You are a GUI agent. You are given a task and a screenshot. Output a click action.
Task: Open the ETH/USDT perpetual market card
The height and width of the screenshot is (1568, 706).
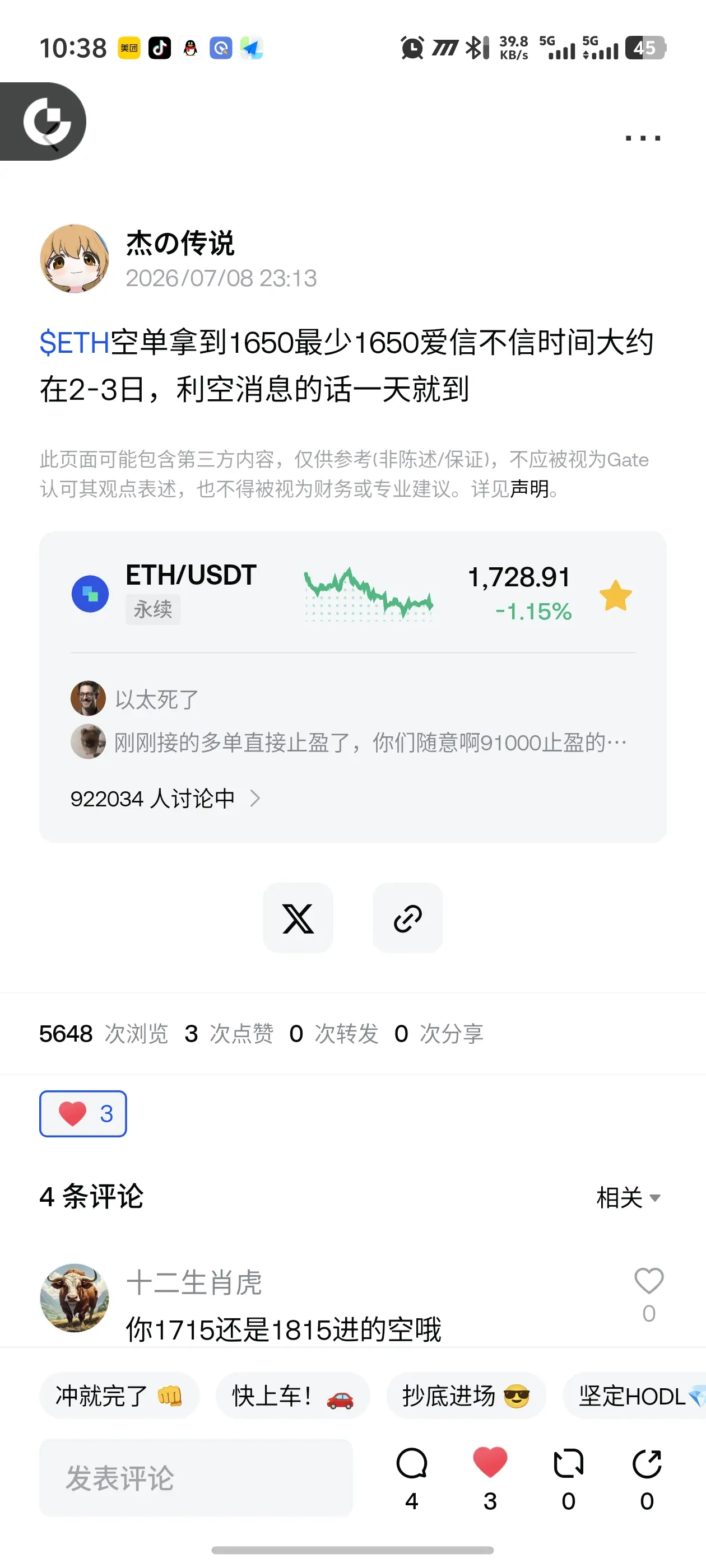click(x=352, y=594)
